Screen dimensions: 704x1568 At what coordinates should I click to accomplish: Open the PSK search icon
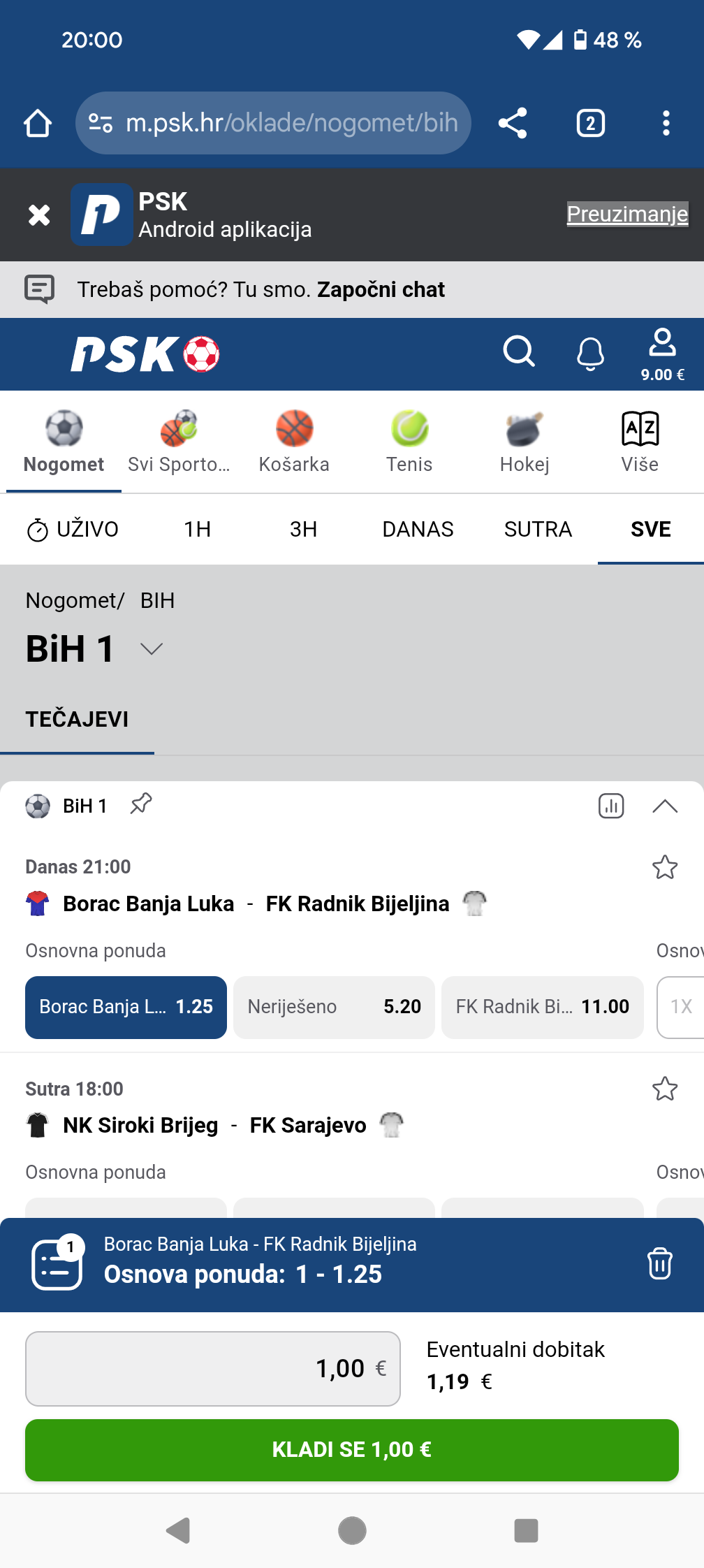518,351
